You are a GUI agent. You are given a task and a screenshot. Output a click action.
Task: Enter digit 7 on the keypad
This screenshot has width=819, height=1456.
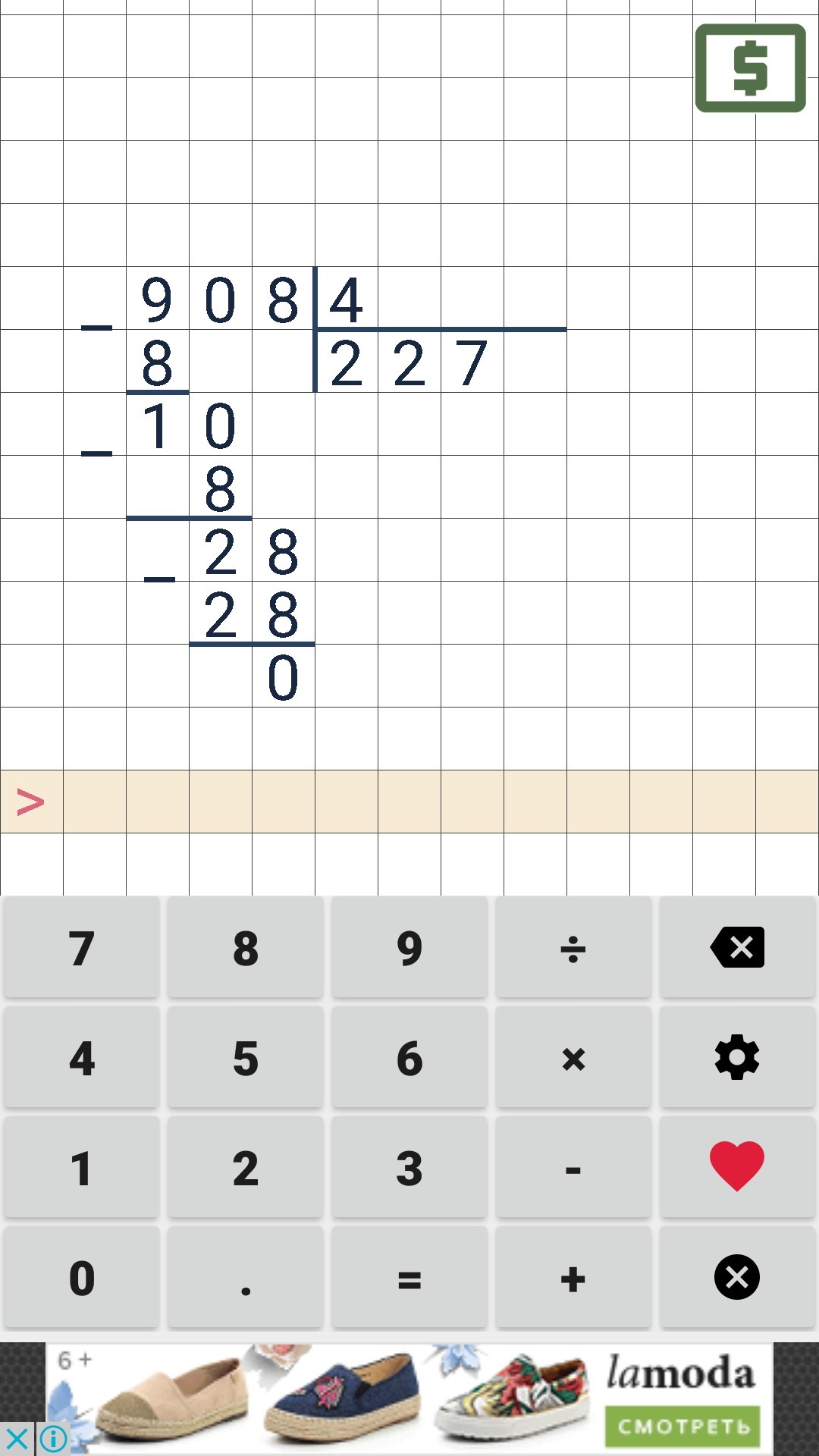pyautogui.click(x=82, y=947)
